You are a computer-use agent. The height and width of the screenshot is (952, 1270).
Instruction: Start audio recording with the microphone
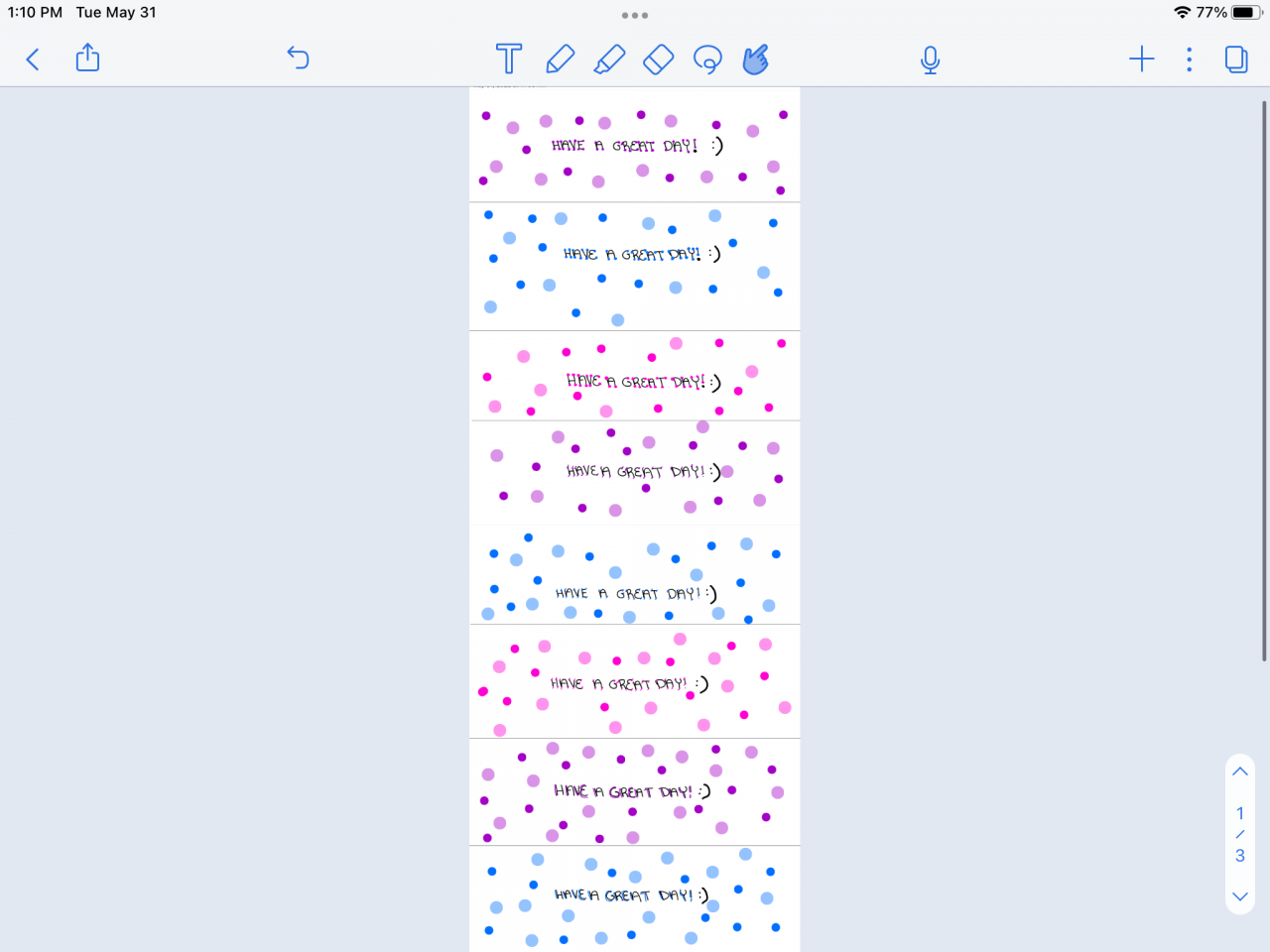[x=930, y=60]
